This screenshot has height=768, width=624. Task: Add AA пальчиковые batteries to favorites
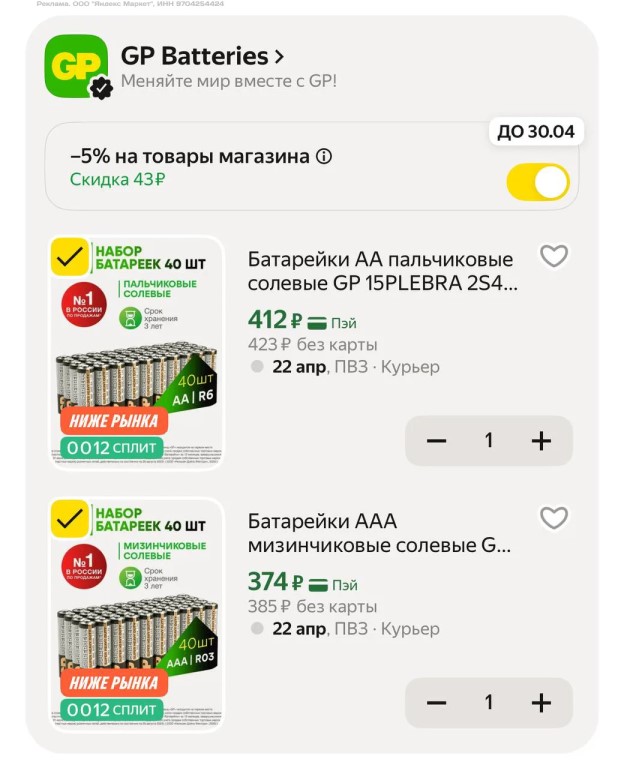(x=554, y=256)
